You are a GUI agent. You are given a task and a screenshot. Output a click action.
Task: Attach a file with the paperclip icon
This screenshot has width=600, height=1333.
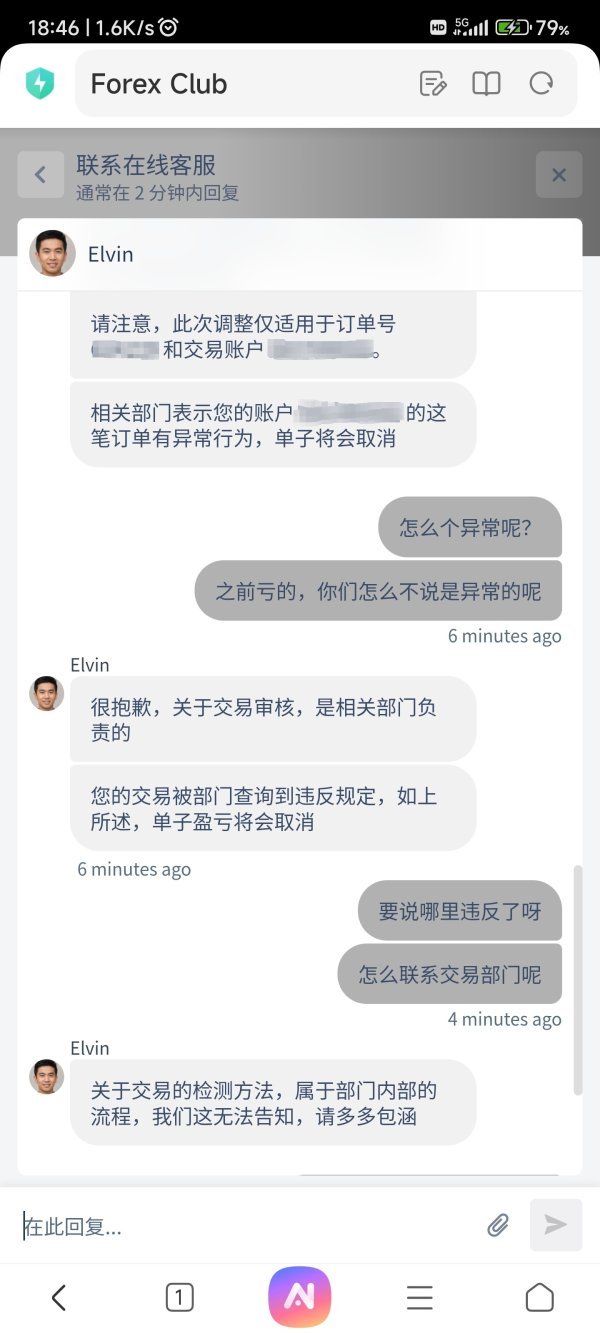point(498,1225)
